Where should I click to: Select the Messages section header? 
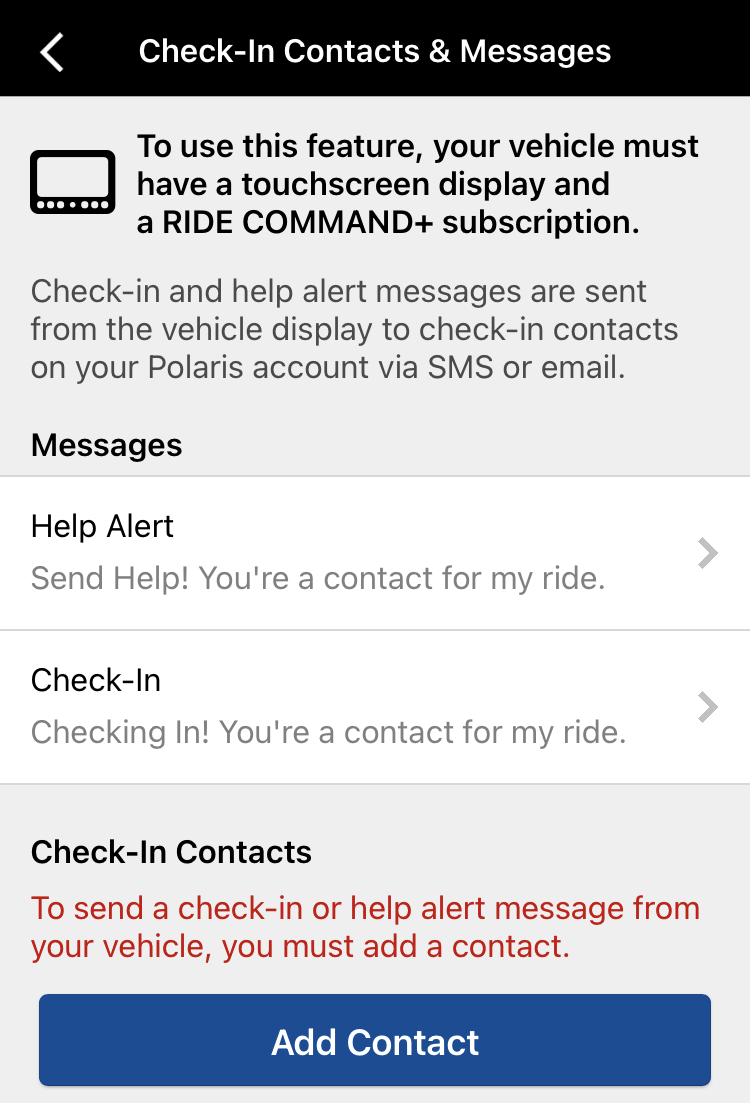pyautogui.click(x=106, y=445)
